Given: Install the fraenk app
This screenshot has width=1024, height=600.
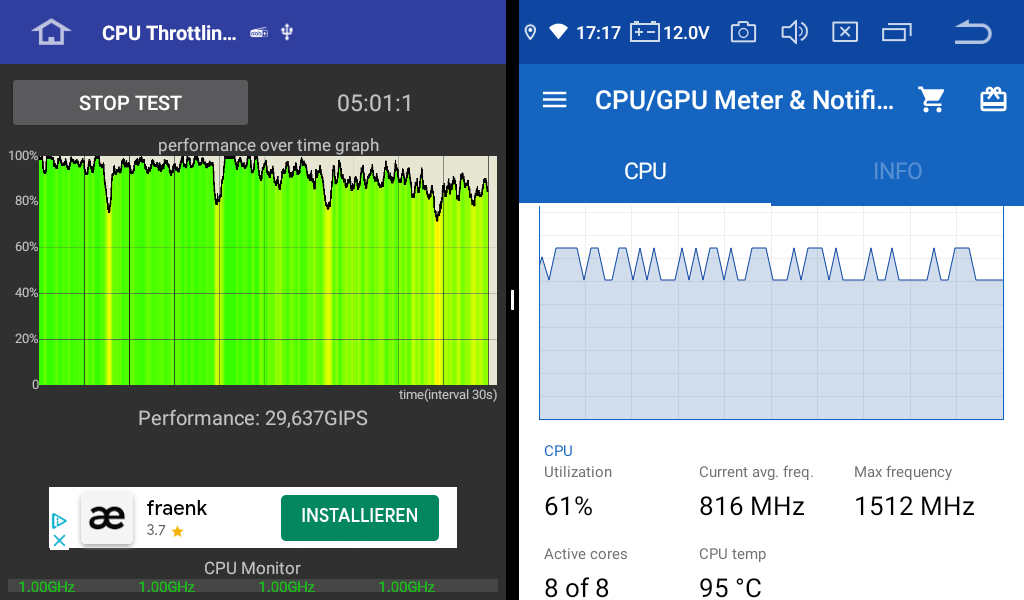Looking at the screenshot, I should click(x=359, y=516).
